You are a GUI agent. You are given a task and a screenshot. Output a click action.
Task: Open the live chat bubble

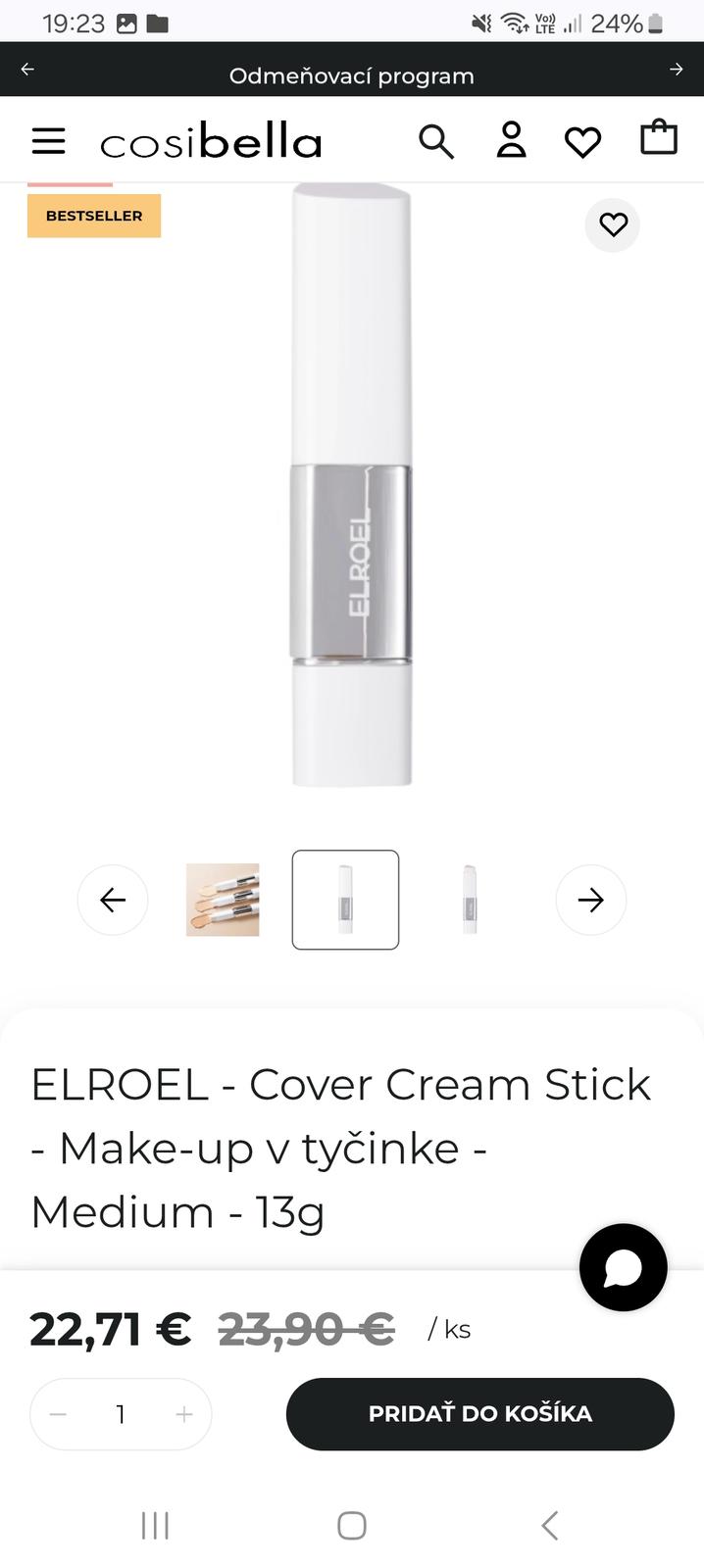click(x=623, y=1267)
